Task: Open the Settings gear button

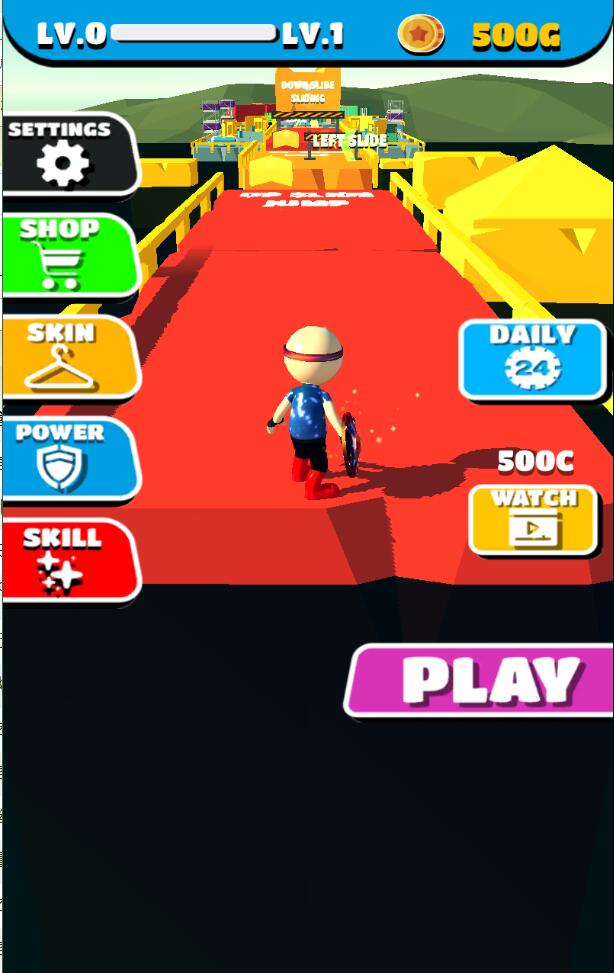Action: point(65,155)
